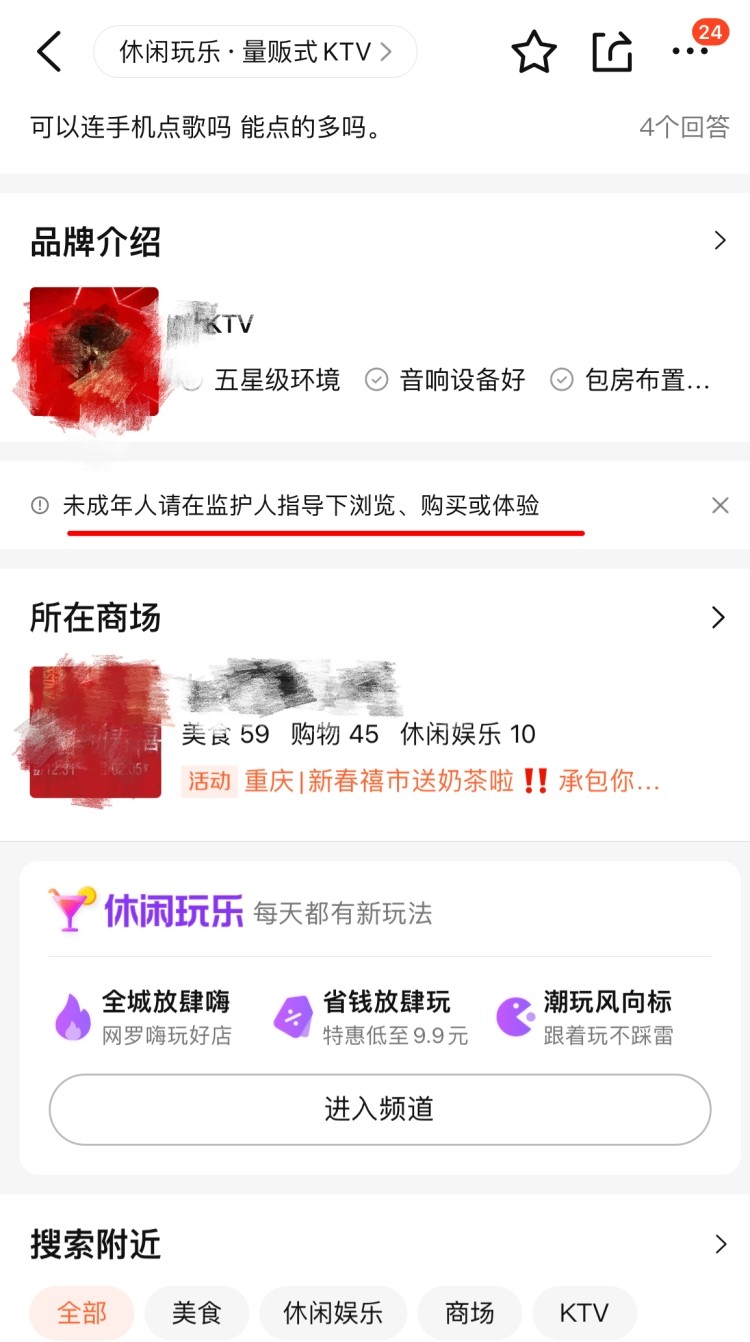Open 潮玩风向标 entry
This screenshot has width=750, height=1342.
[x=585, y=1017]
